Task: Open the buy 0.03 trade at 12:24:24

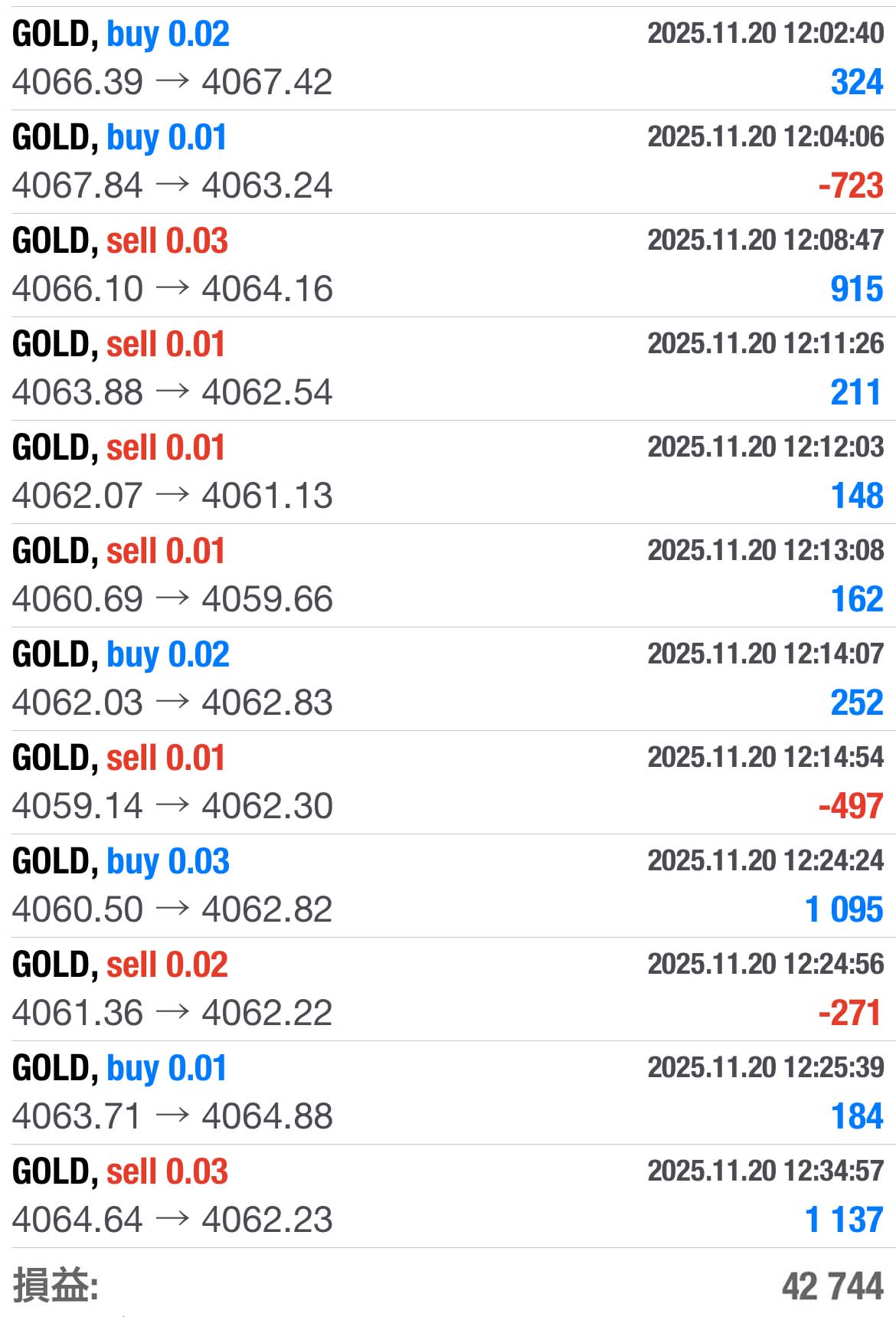Action: tap(448, 886)
